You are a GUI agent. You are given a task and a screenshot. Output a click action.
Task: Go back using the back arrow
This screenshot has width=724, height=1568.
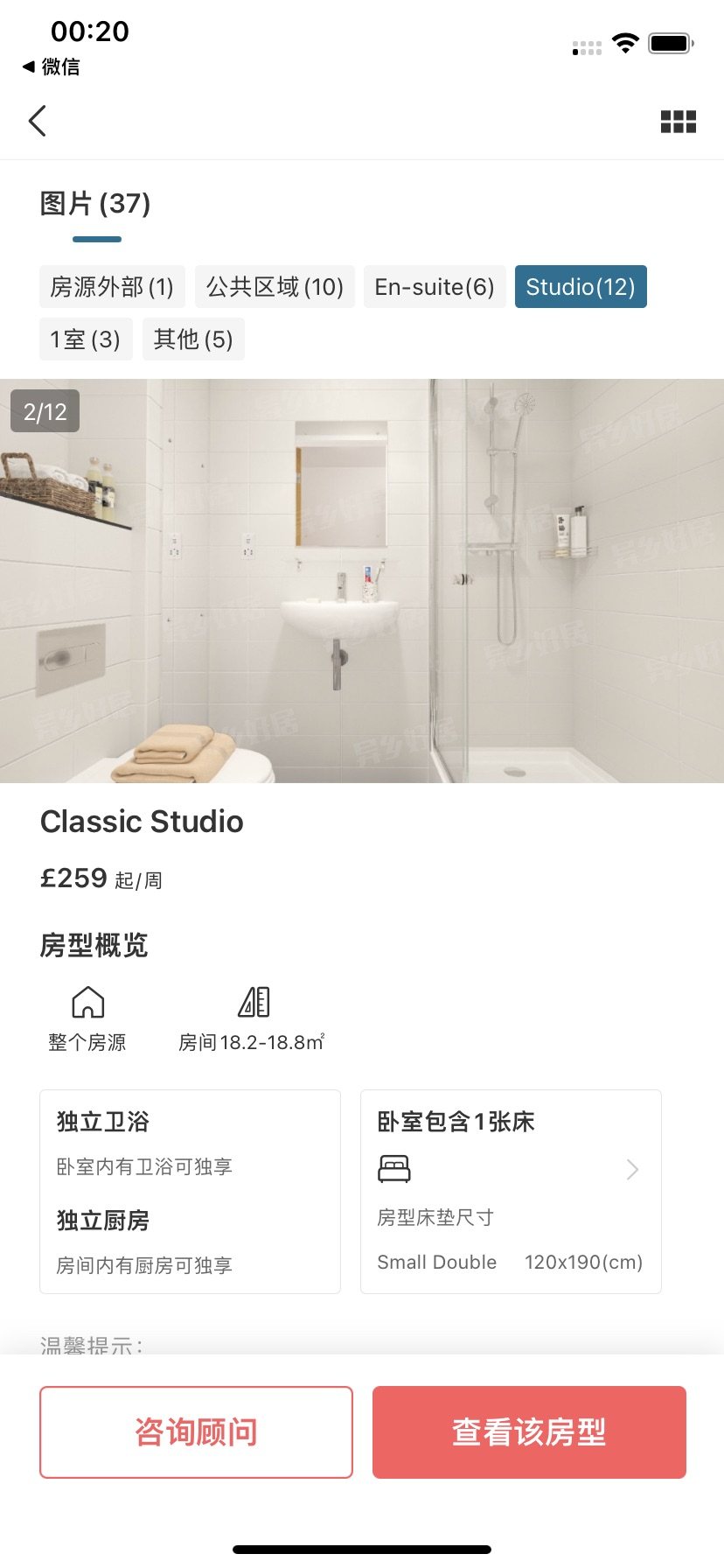pyautogui.click(x=38, y=121)
